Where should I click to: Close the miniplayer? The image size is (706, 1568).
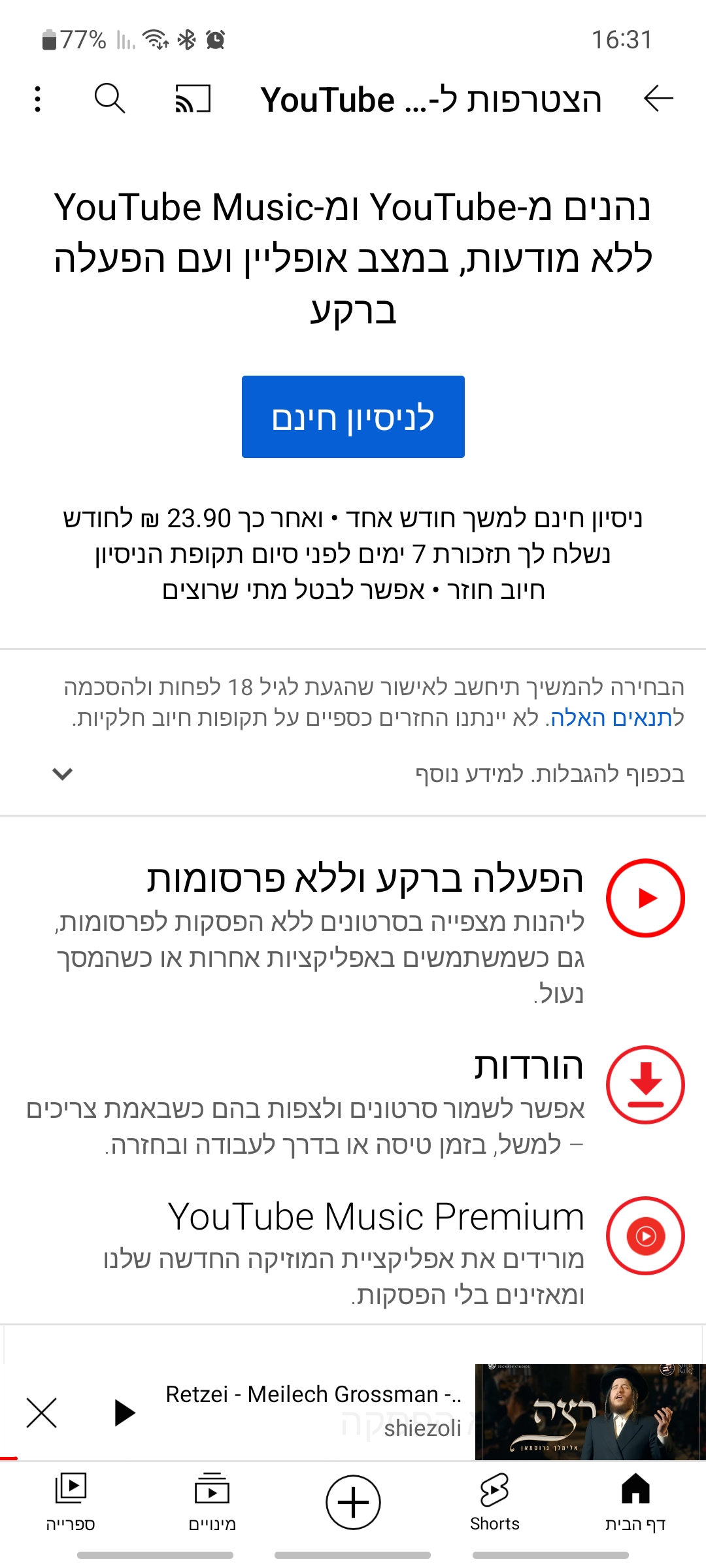click(x=42, y=1413)
